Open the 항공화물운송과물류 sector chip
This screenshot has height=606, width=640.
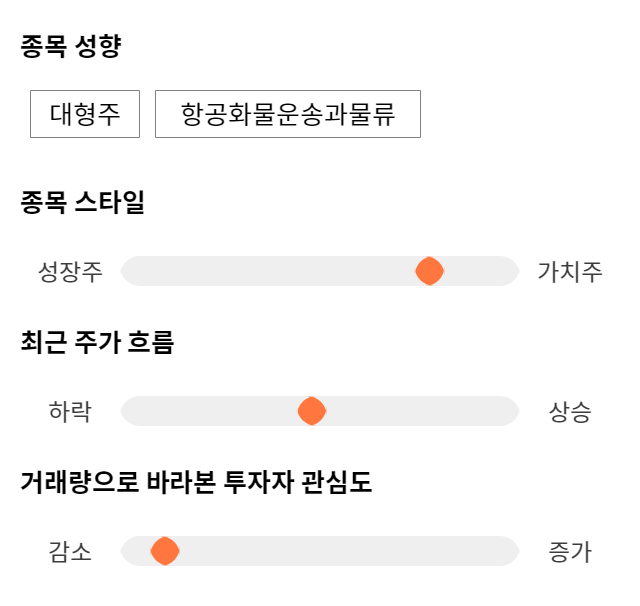coord(288,114)
